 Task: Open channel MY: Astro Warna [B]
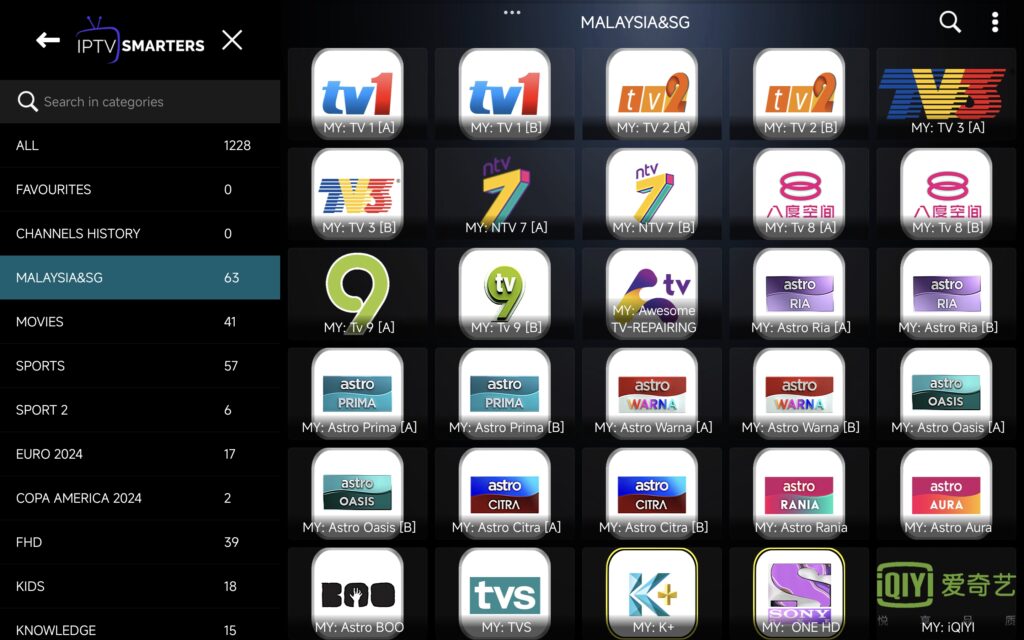(x=800, y=393)
